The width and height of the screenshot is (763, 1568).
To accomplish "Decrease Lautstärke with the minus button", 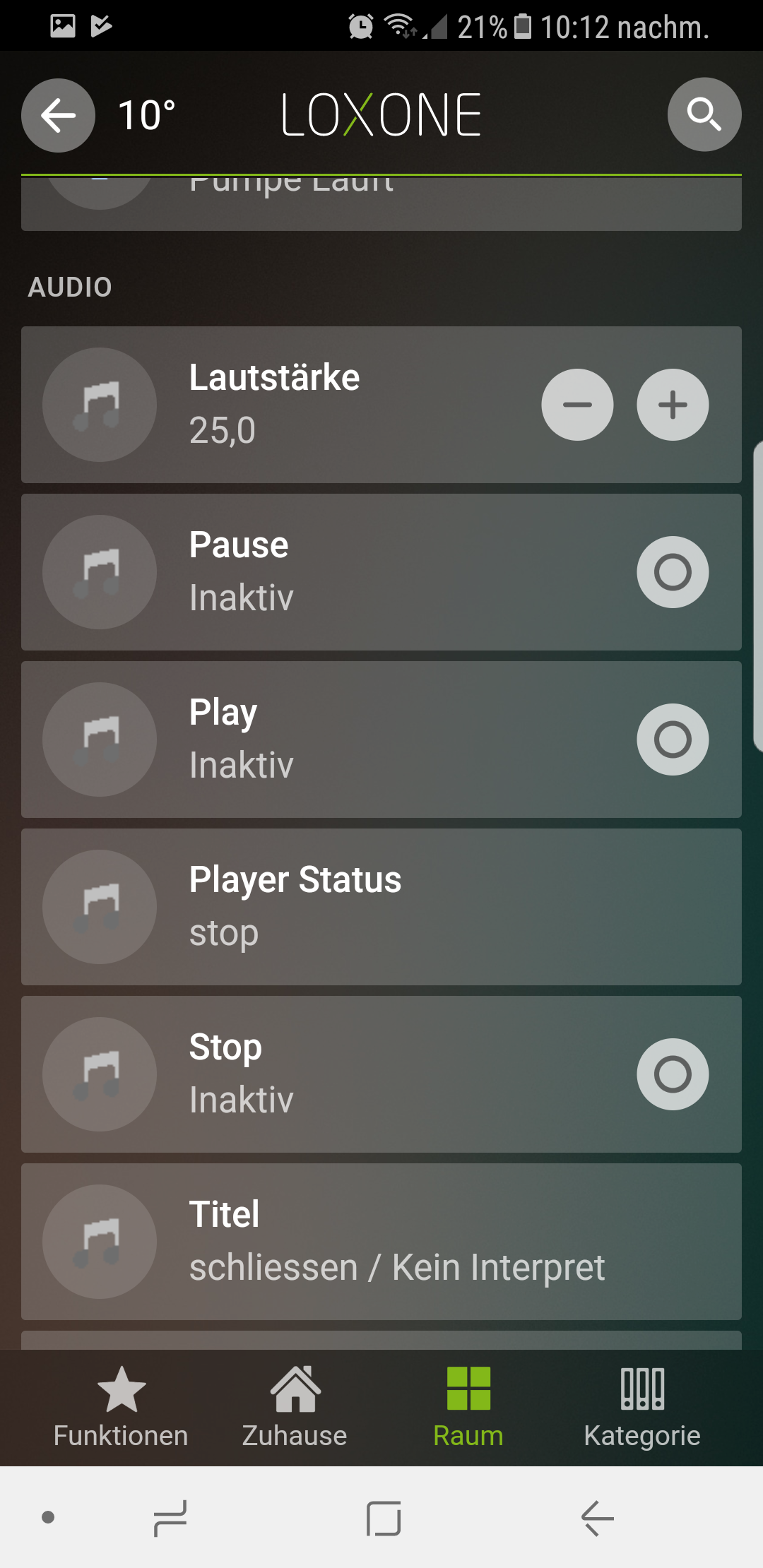I will pos(577,405).
